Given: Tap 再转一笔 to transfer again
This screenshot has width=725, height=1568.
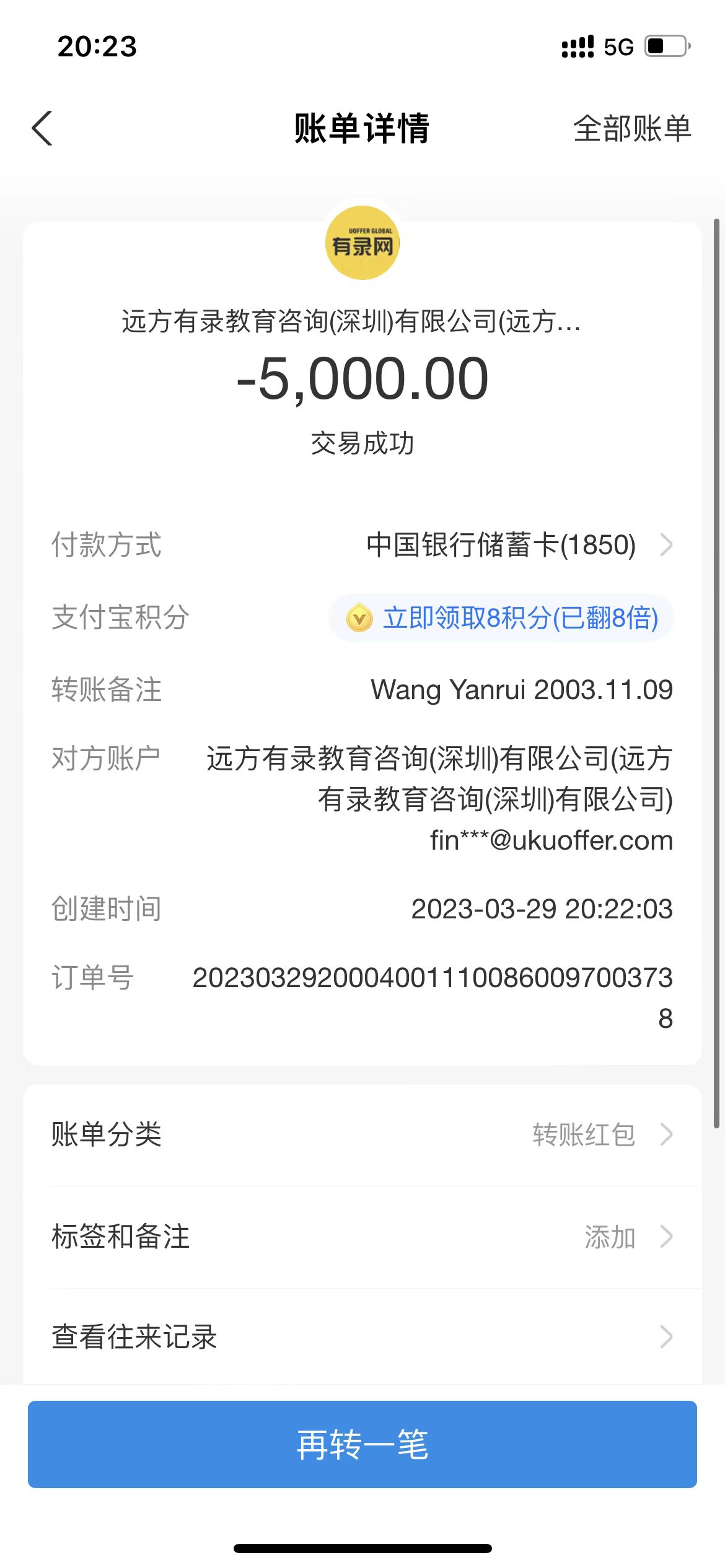Looking at the screenshot, I should coord(362,1444).
